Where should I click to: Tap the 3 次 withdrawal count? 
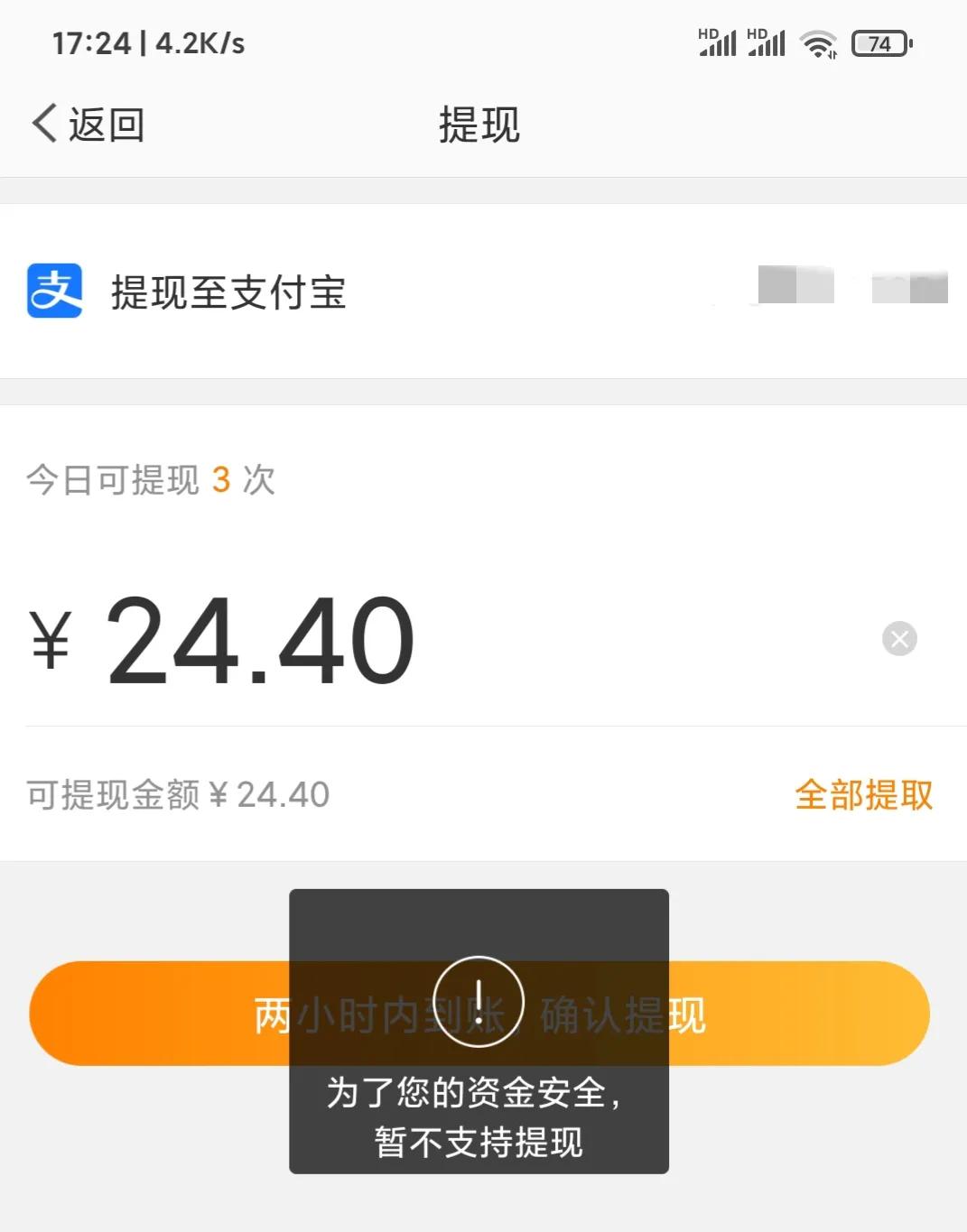point(239,481)
